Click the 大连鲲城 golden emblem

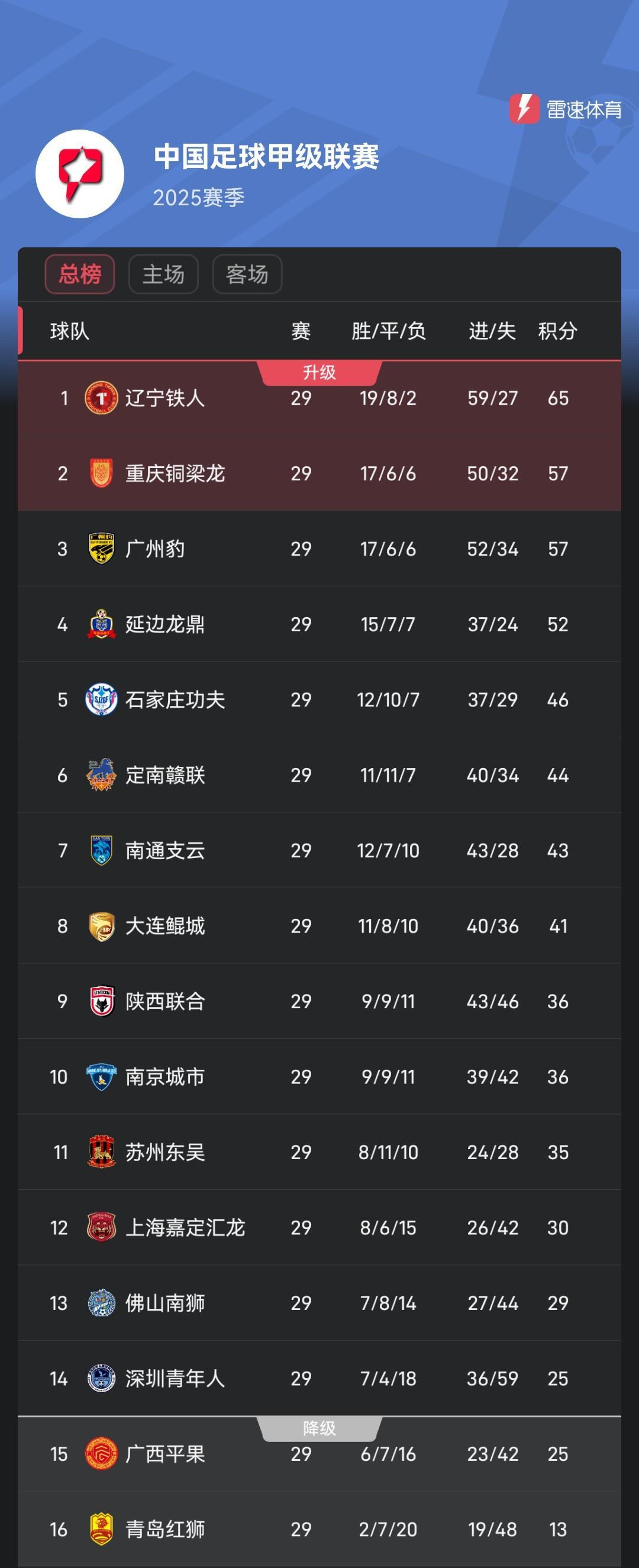[x=101, y=926]
